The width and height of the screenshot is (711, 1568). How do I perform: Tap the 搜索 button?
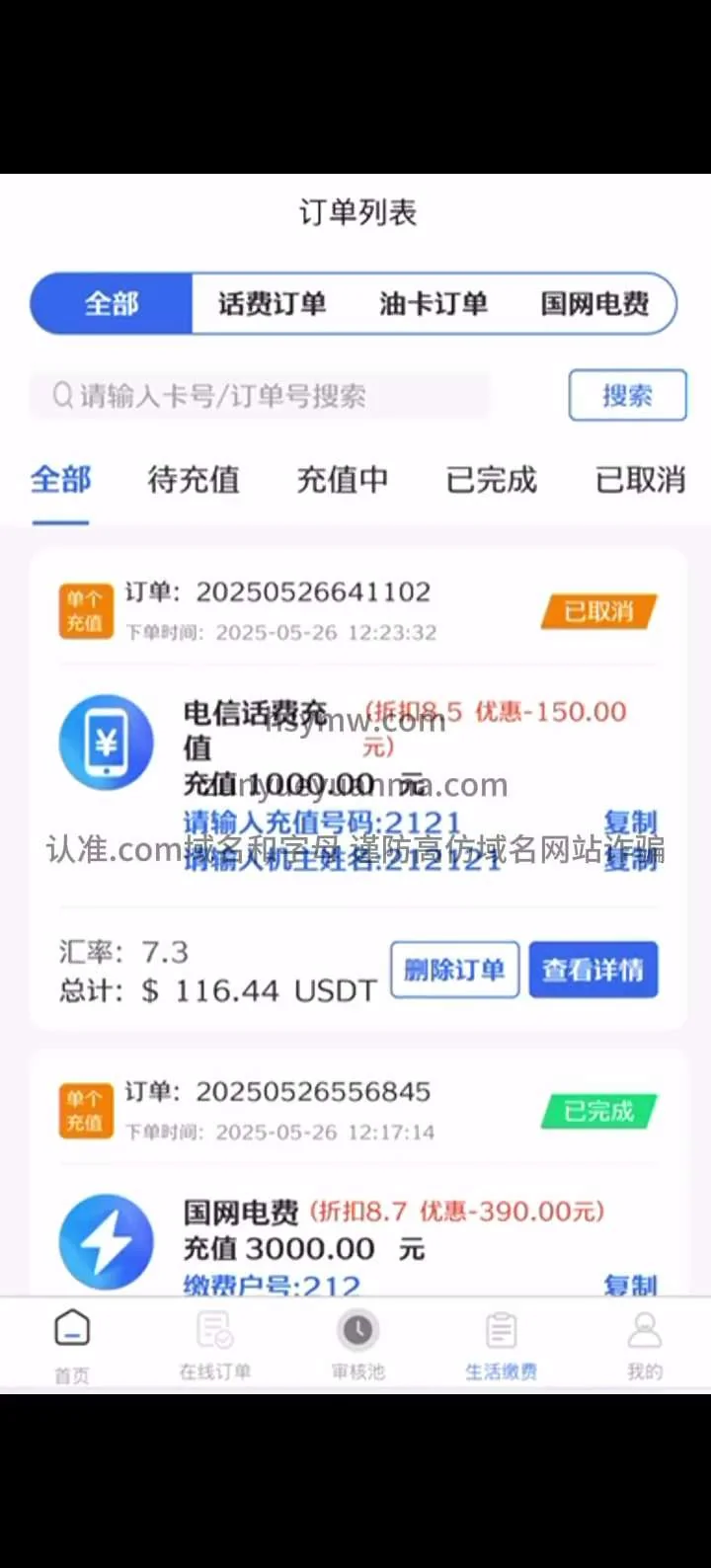[627, 396]
